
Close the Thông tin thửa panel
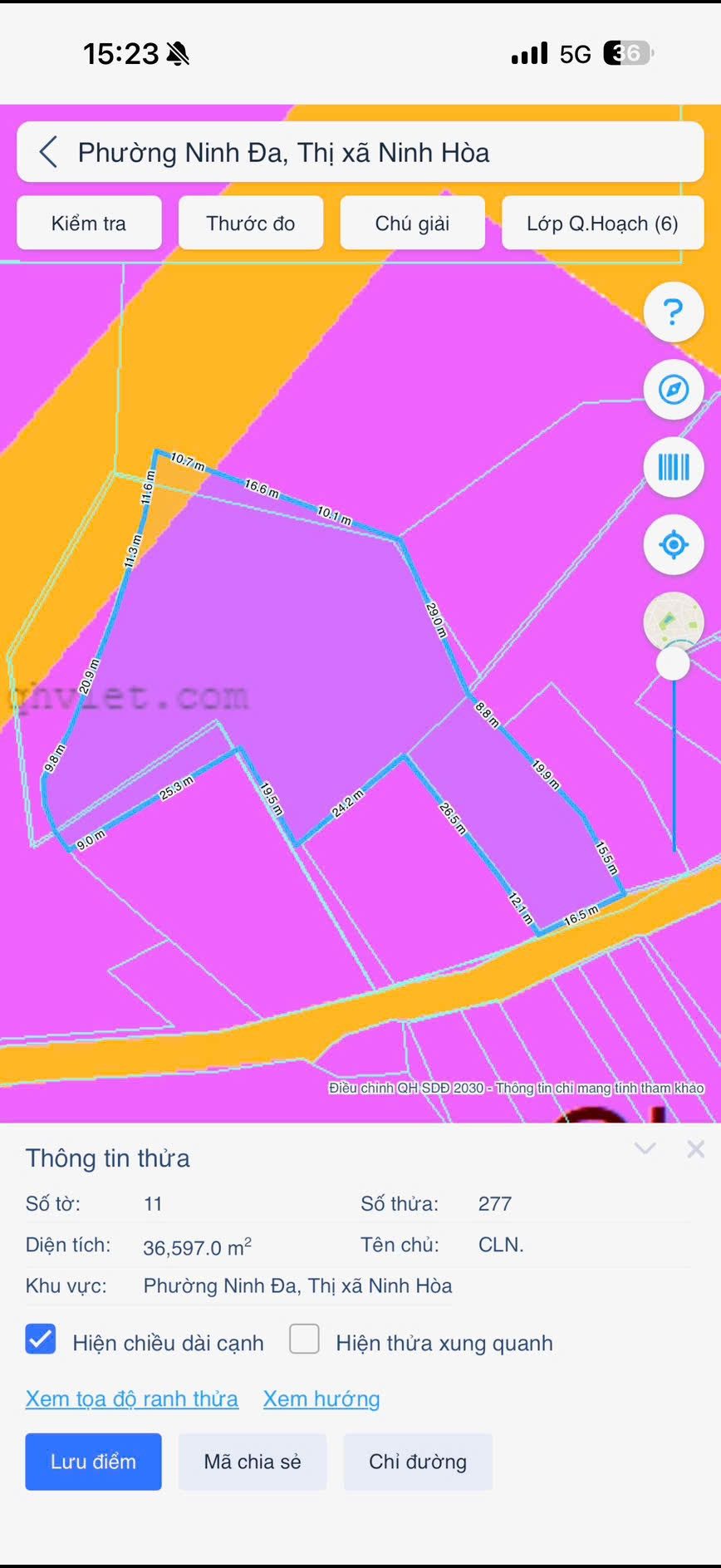[696, 1148]
